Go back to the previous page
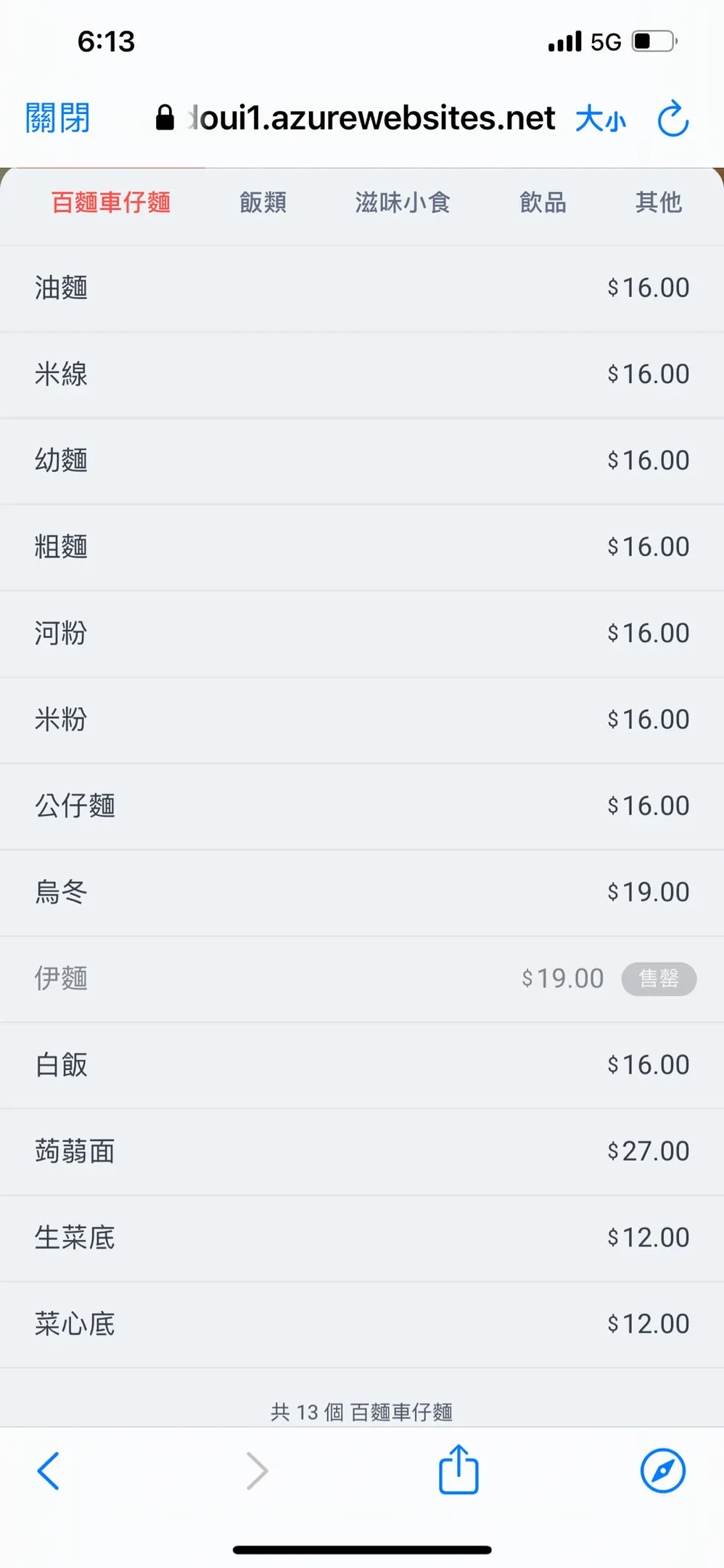Viewport: 724px width, 1568px height. [48, 1471]
